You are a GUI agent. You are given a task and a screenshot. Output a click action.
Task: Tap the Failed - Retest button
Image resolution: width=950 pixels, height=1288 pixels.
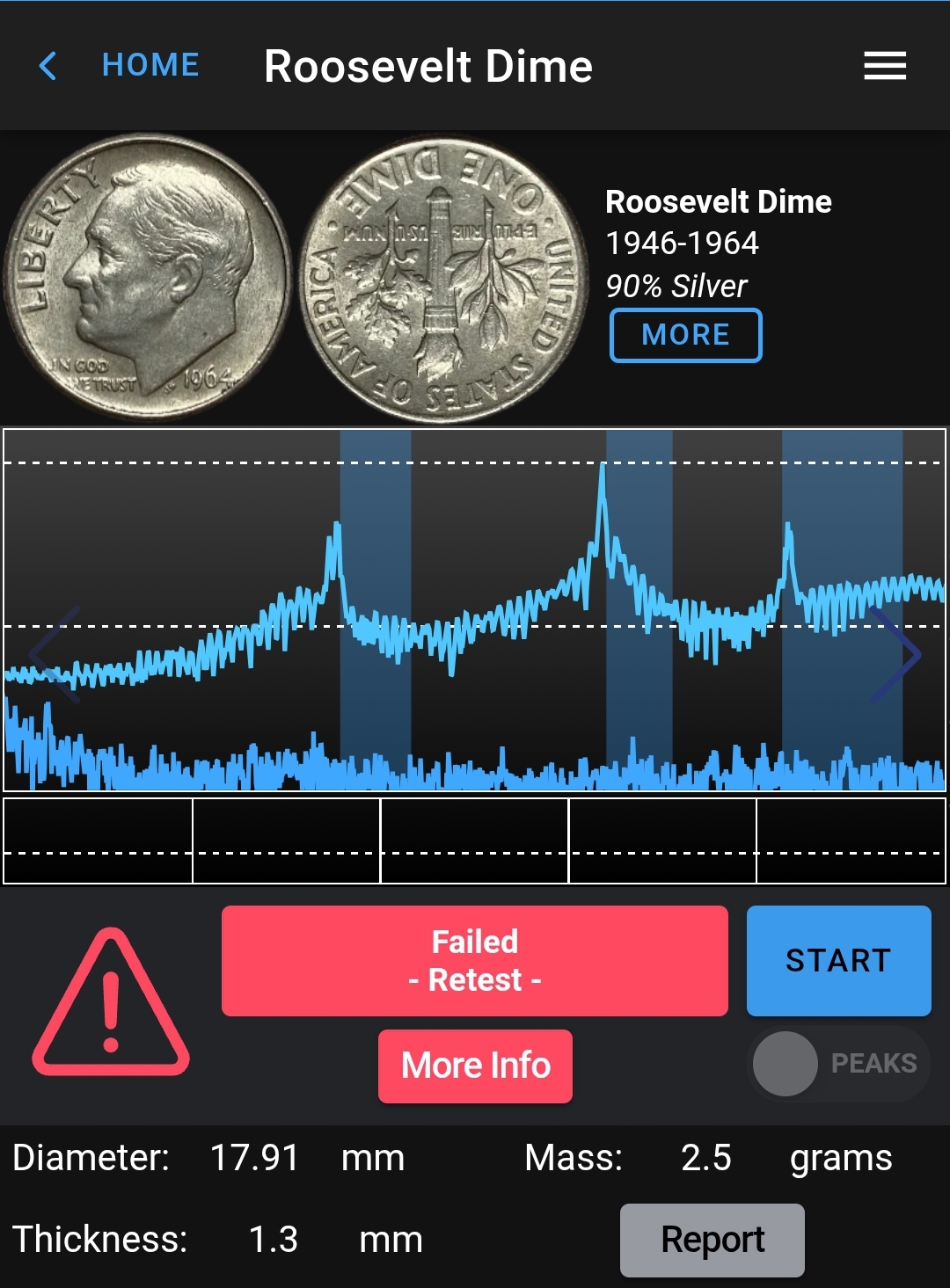(x=475, y=961)
